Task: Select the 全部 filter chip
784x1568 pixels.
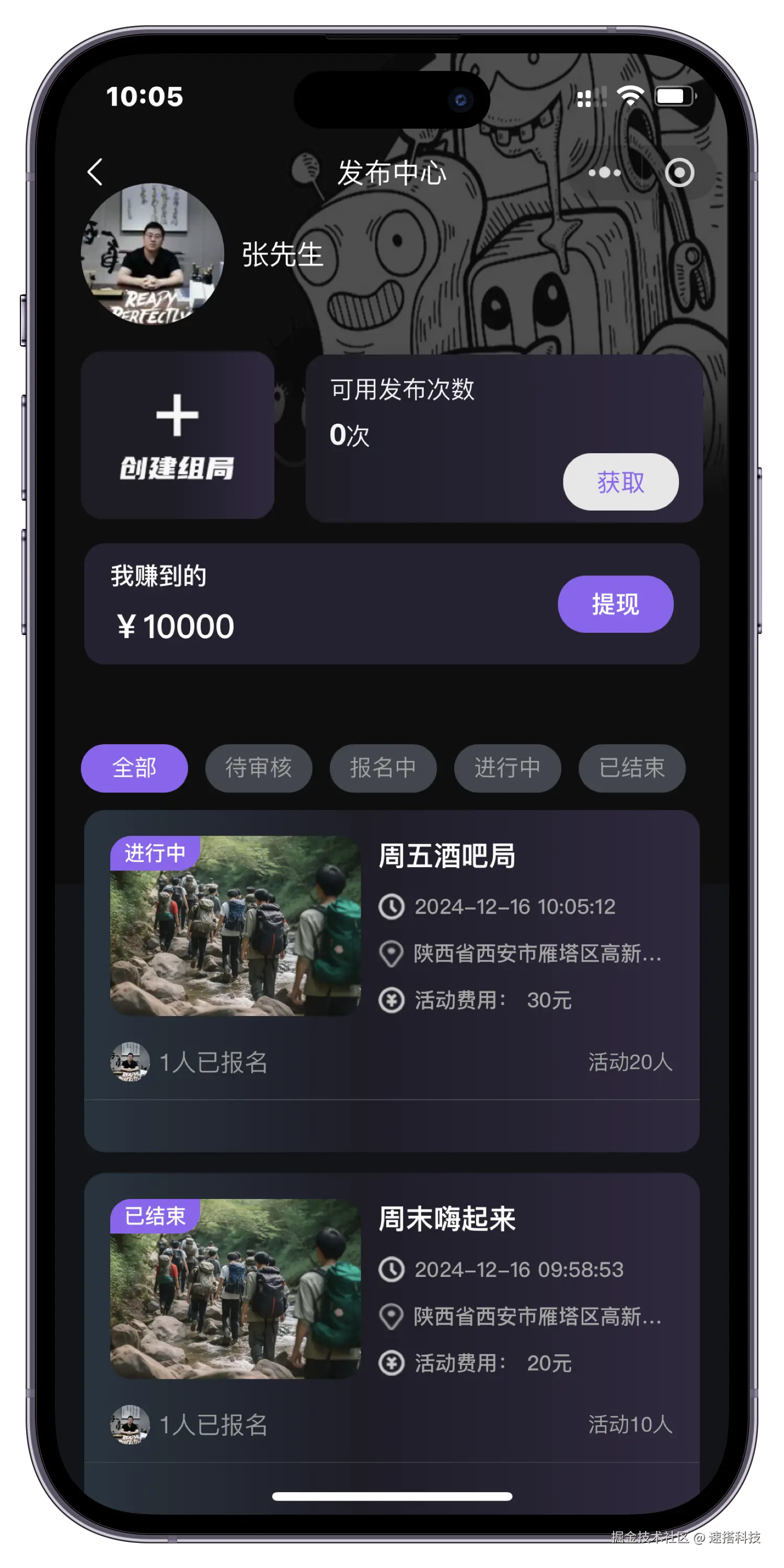Action: [134, 768]
